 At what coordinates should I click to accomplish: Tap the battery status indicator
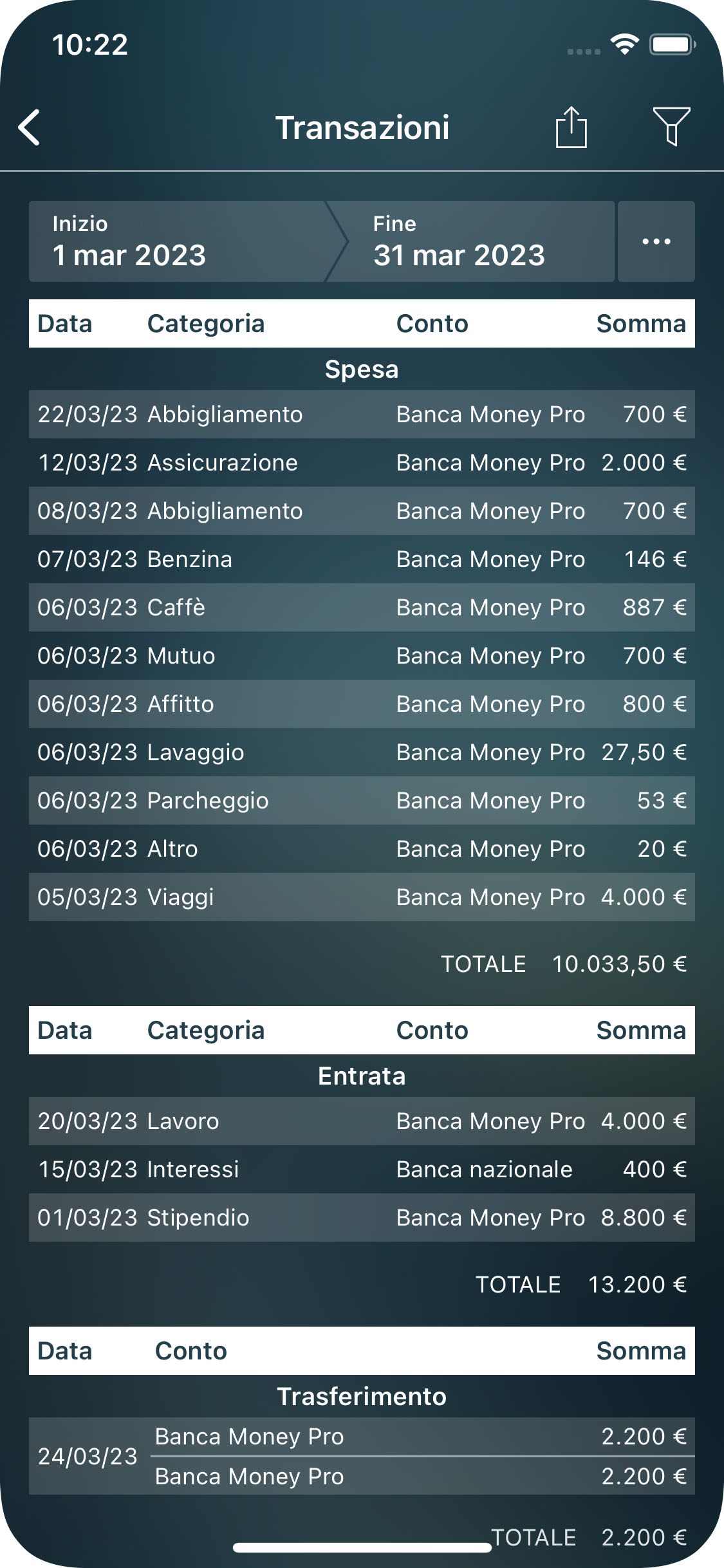click(671, 44)
